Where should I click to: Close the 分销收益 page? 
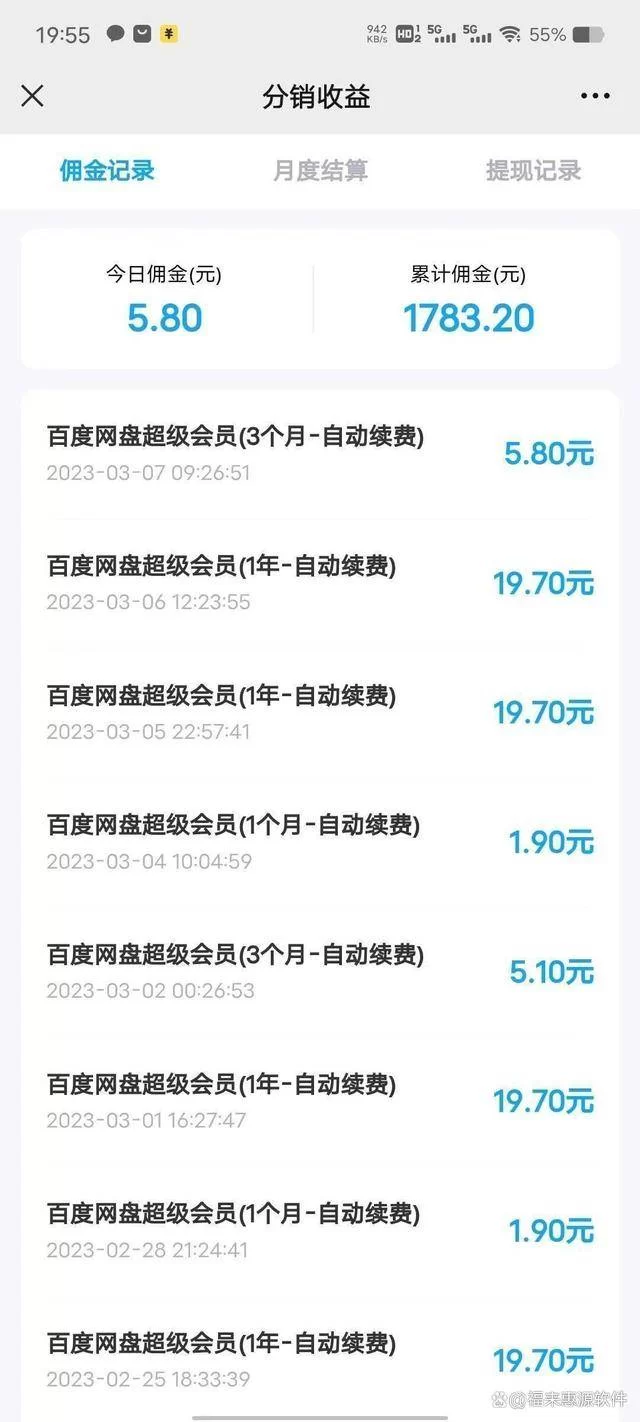coord(33,96)
